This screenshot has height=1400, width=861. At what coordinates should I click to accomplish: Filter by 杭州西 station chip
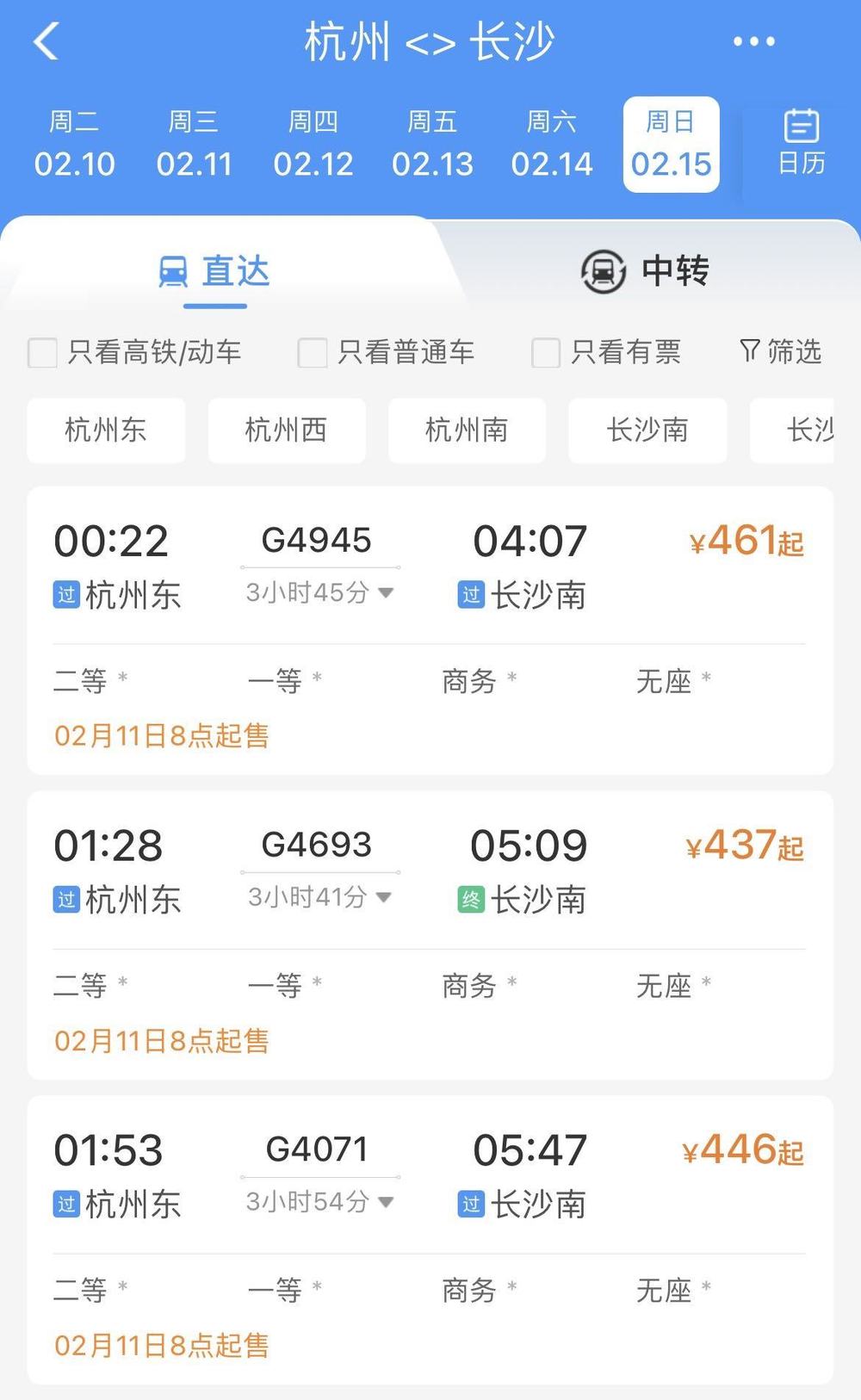[287, 430]
